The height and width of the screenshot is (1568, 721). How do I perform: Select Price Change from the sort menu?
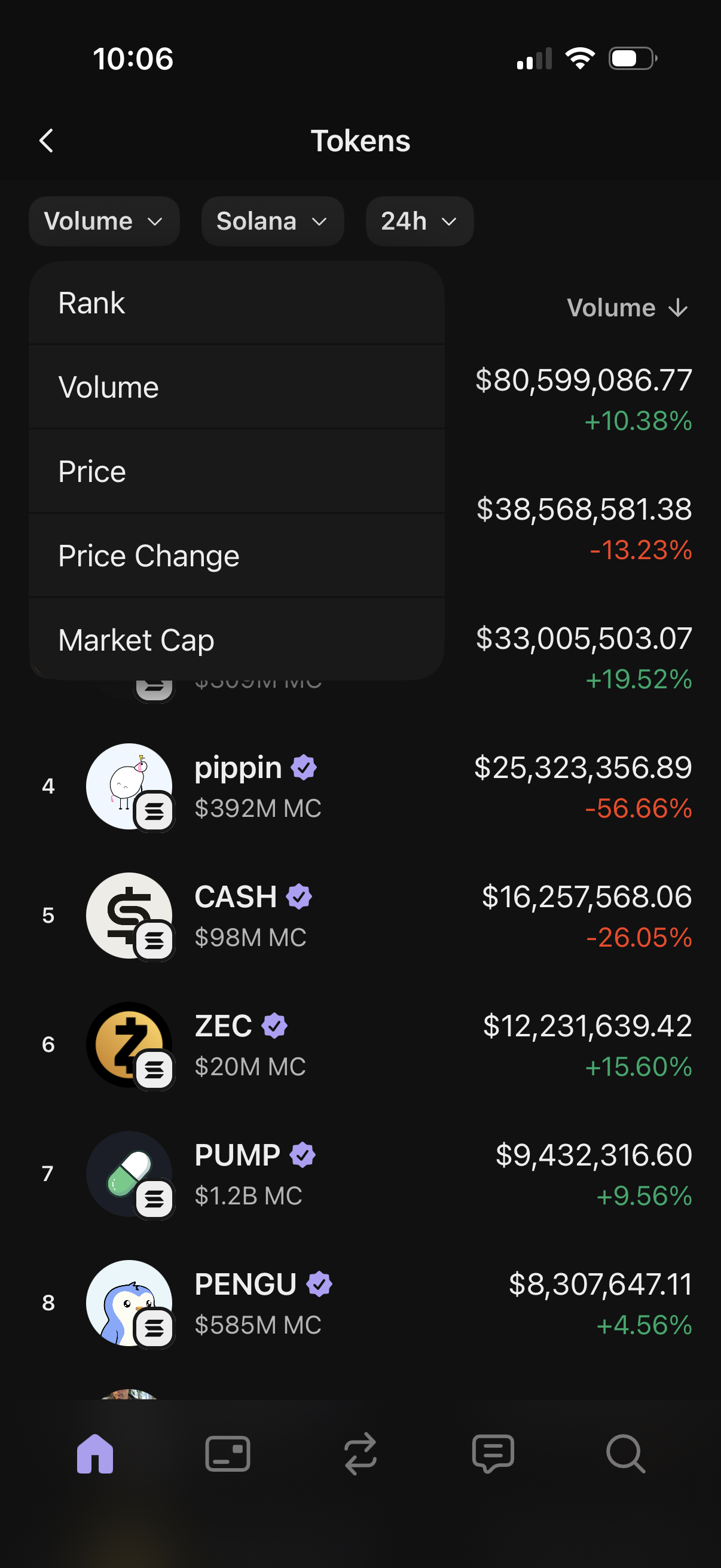click(148, 555)
